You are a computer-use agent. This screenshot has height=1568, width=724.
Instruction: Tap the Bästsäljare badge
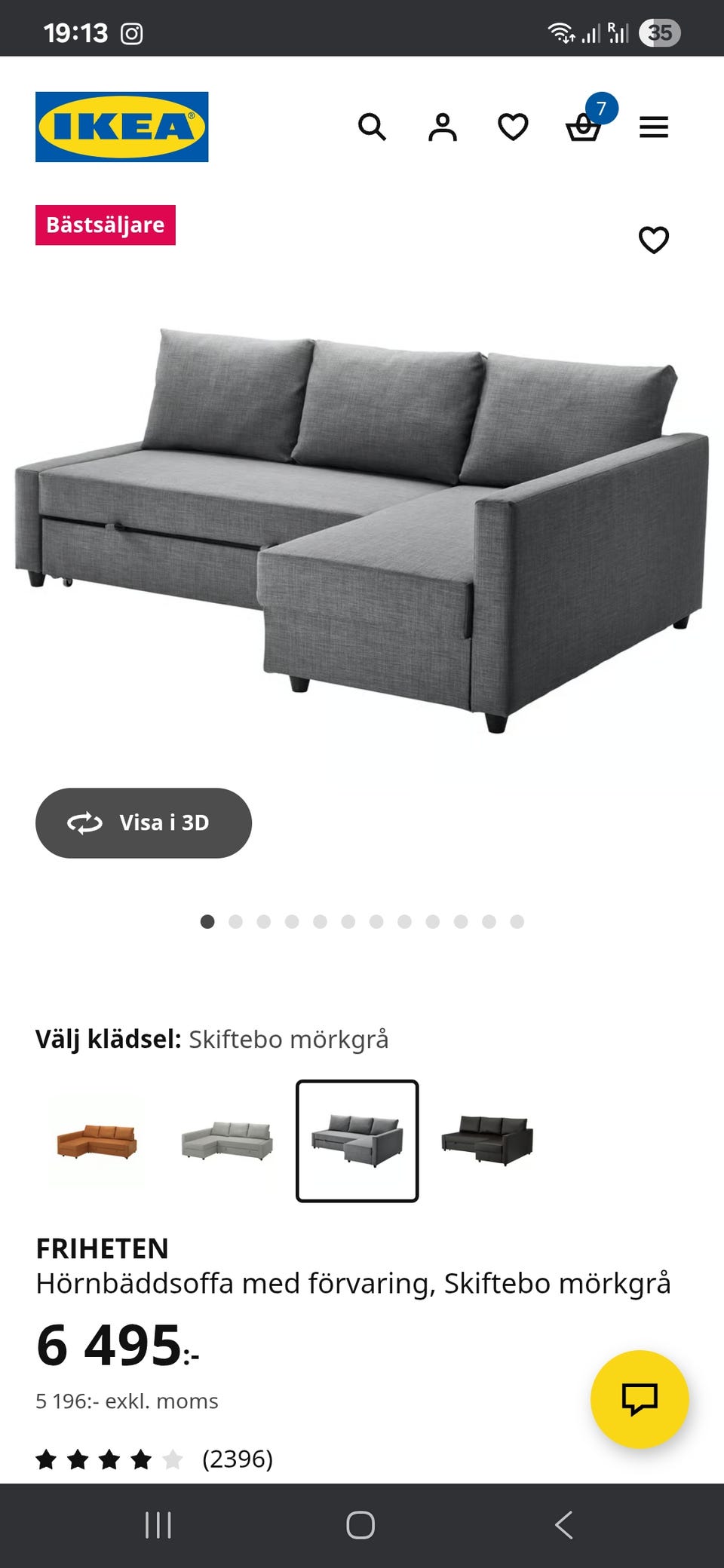(105, 224)
